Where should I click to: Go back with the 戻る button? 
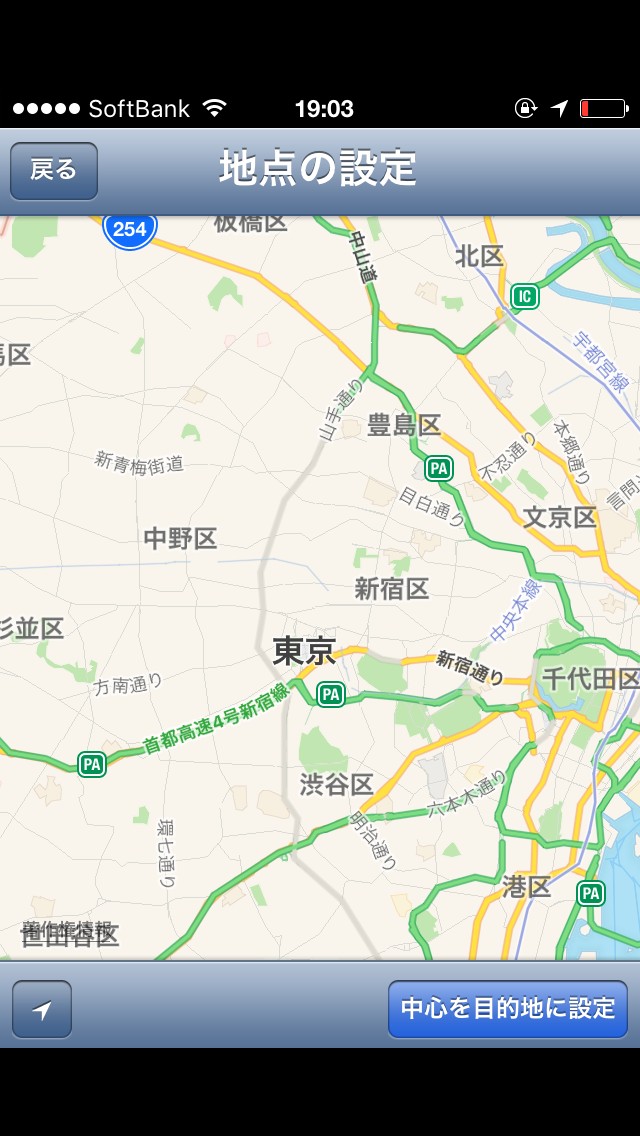pos(54,171)
